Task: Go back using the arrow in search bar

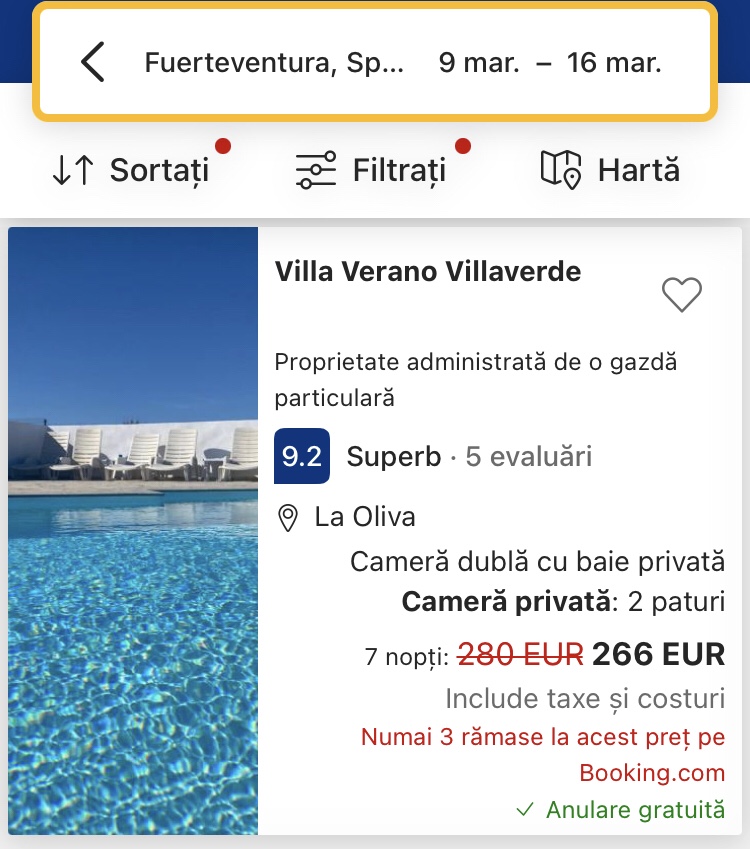Action: 92,62
